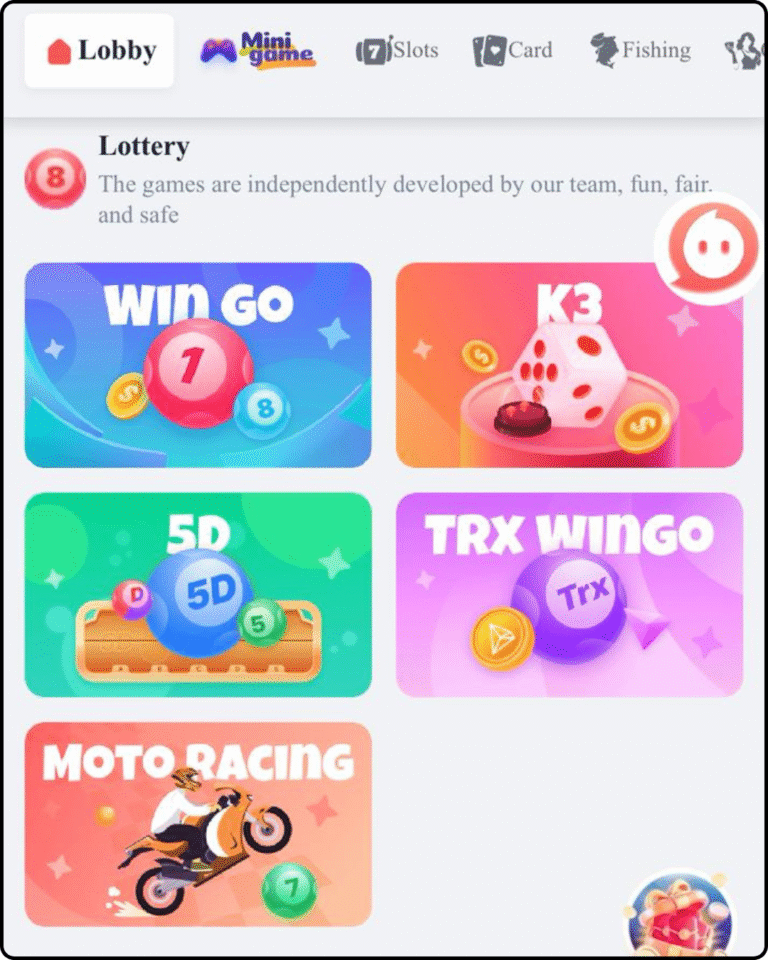The image size is (768, 960).
Task: Switch to the Card tab
Action: (x=512, y=50)
